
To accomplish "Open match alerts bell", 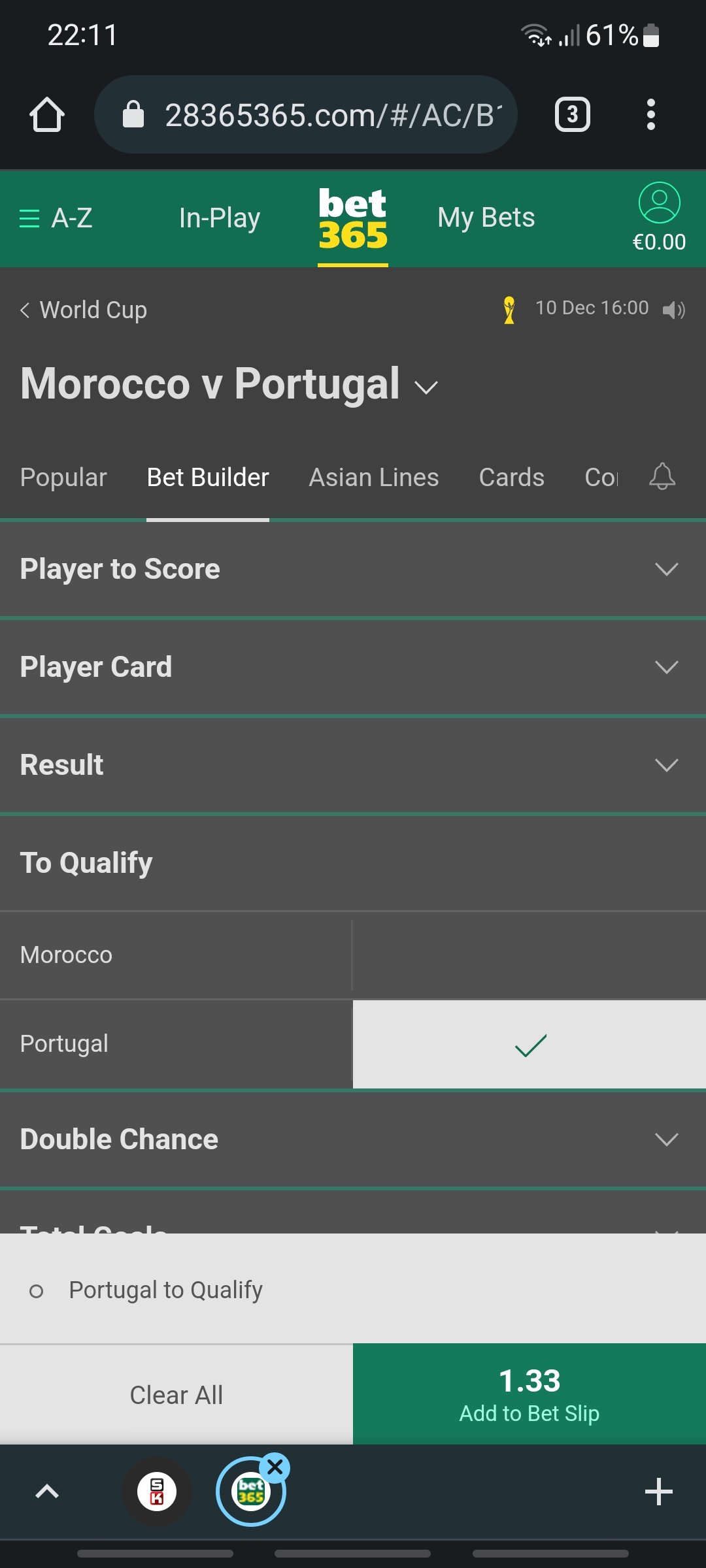I will click(x=662, y=476).
